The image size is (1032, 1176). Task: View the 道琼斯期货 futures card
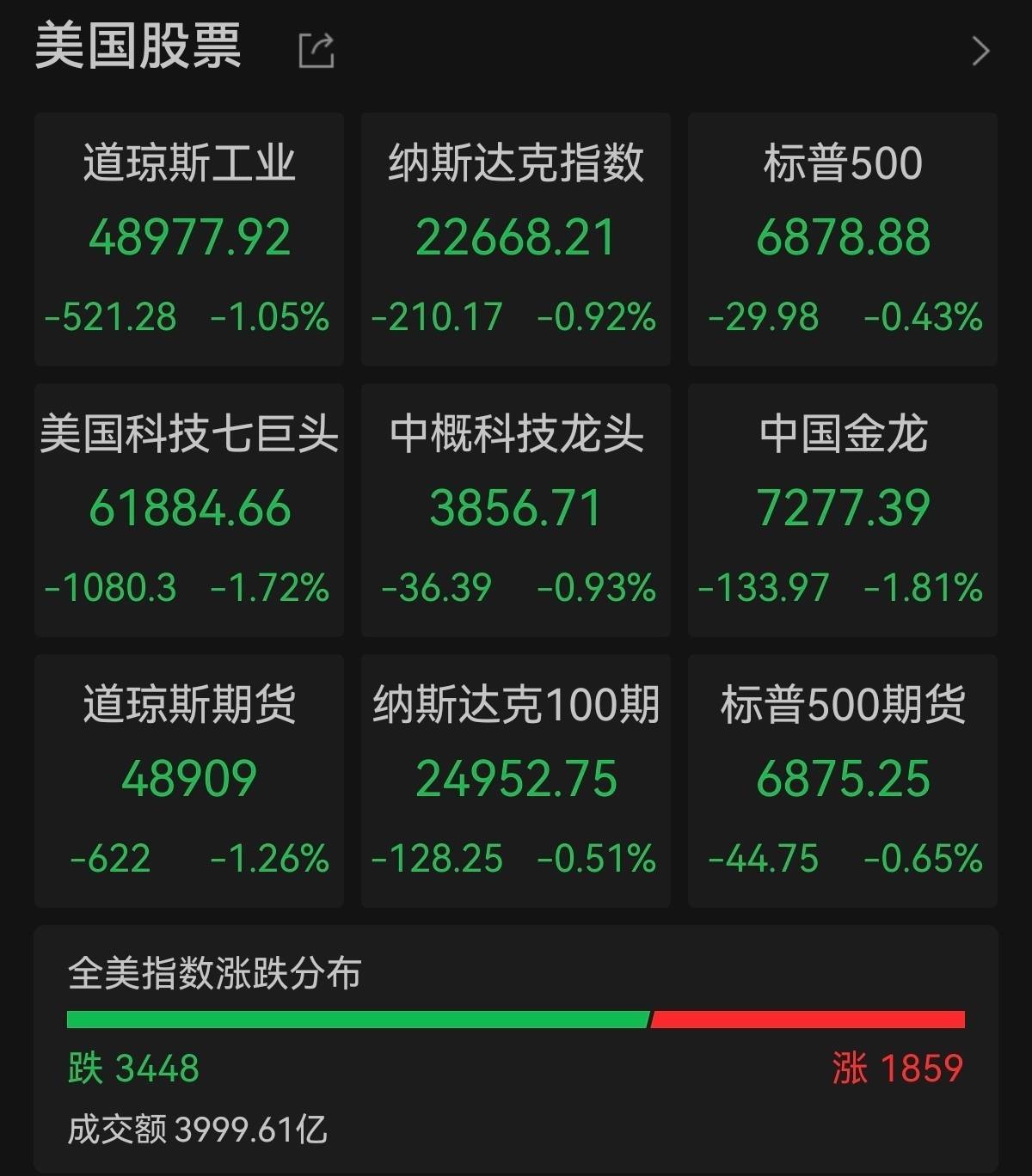tap(189, 781)
